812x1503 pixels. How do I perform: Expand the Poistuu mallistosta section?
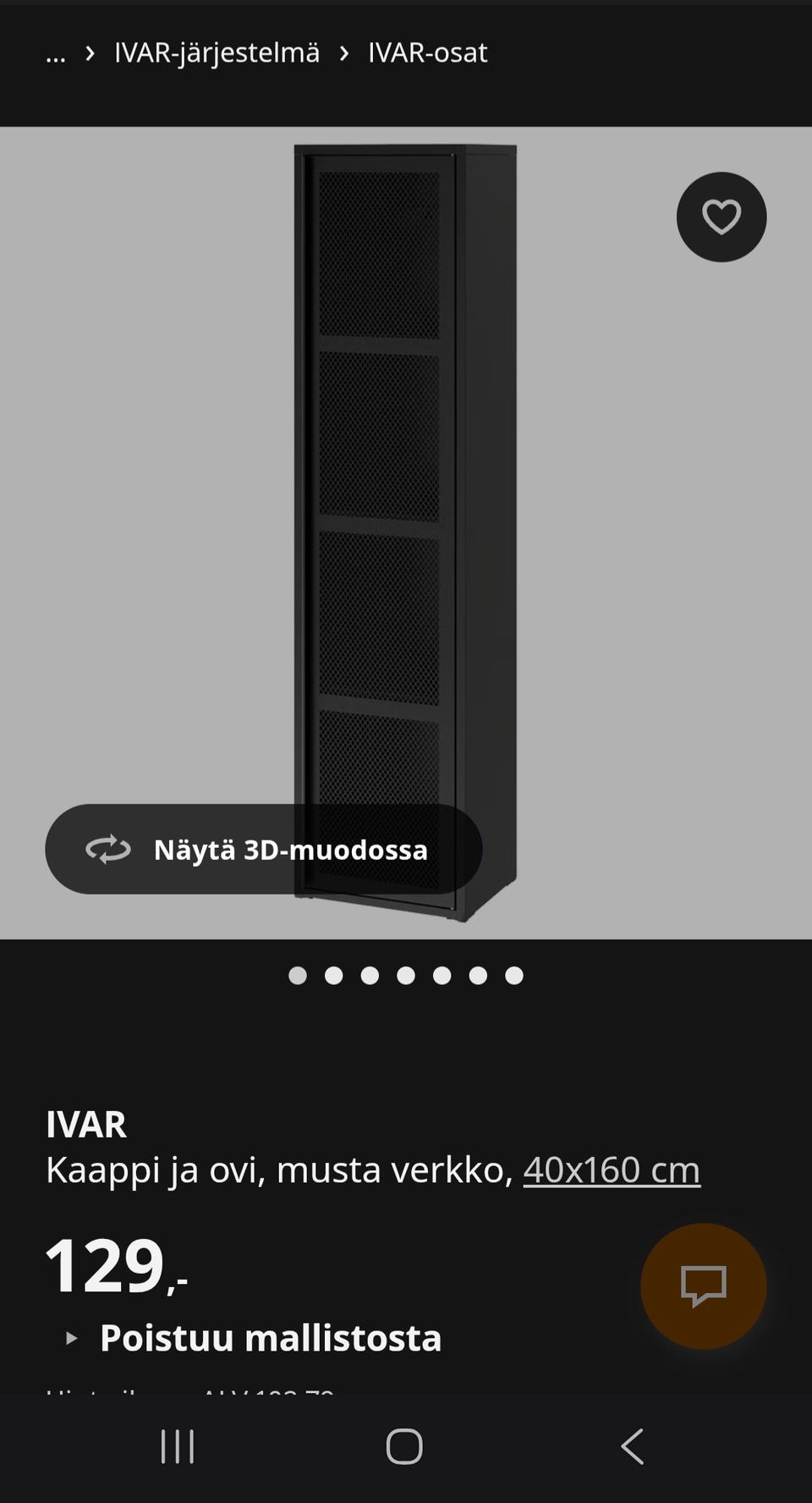point(271,1338)
